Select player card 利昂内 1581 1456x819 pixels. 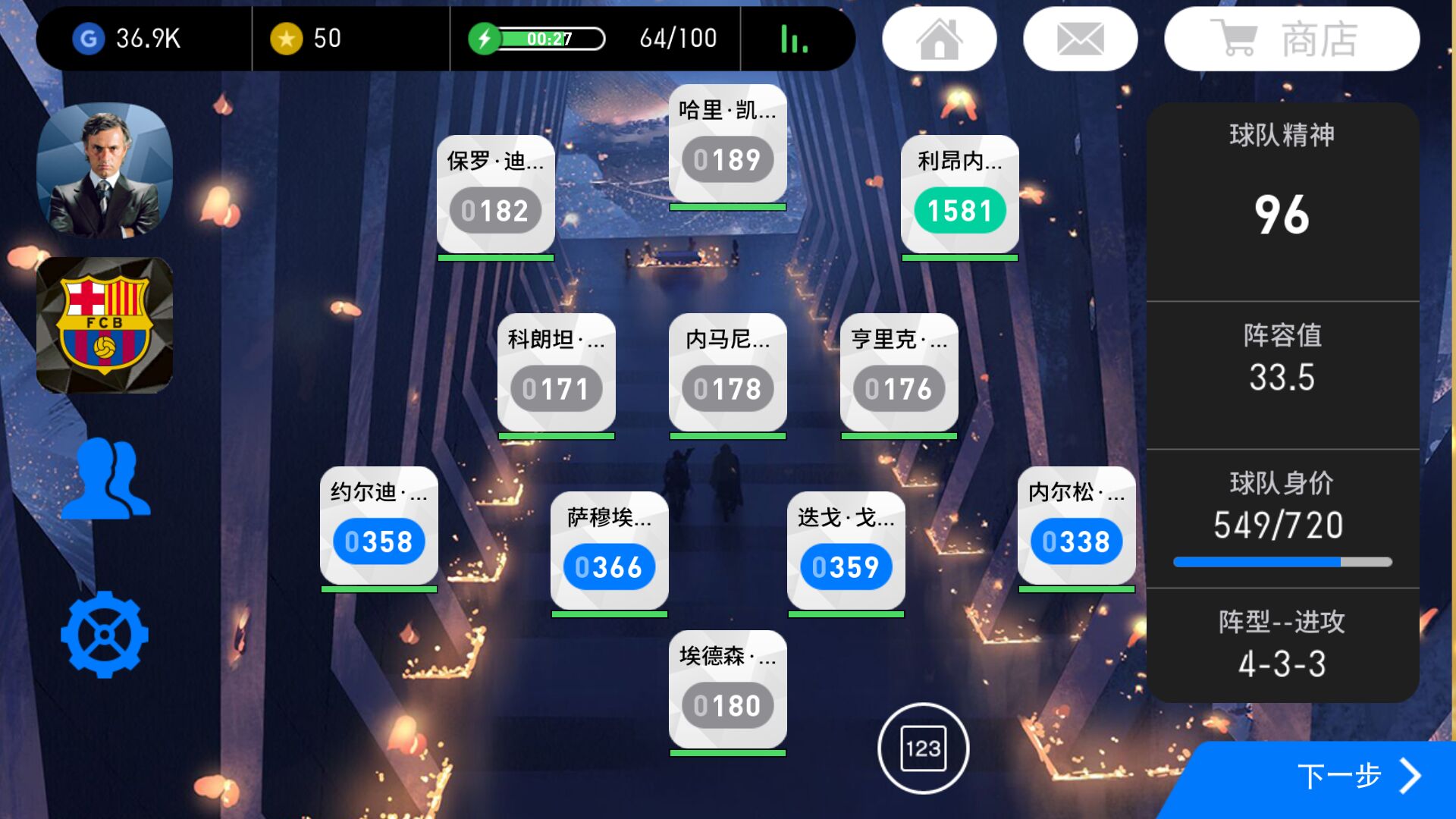pos(959,195)
